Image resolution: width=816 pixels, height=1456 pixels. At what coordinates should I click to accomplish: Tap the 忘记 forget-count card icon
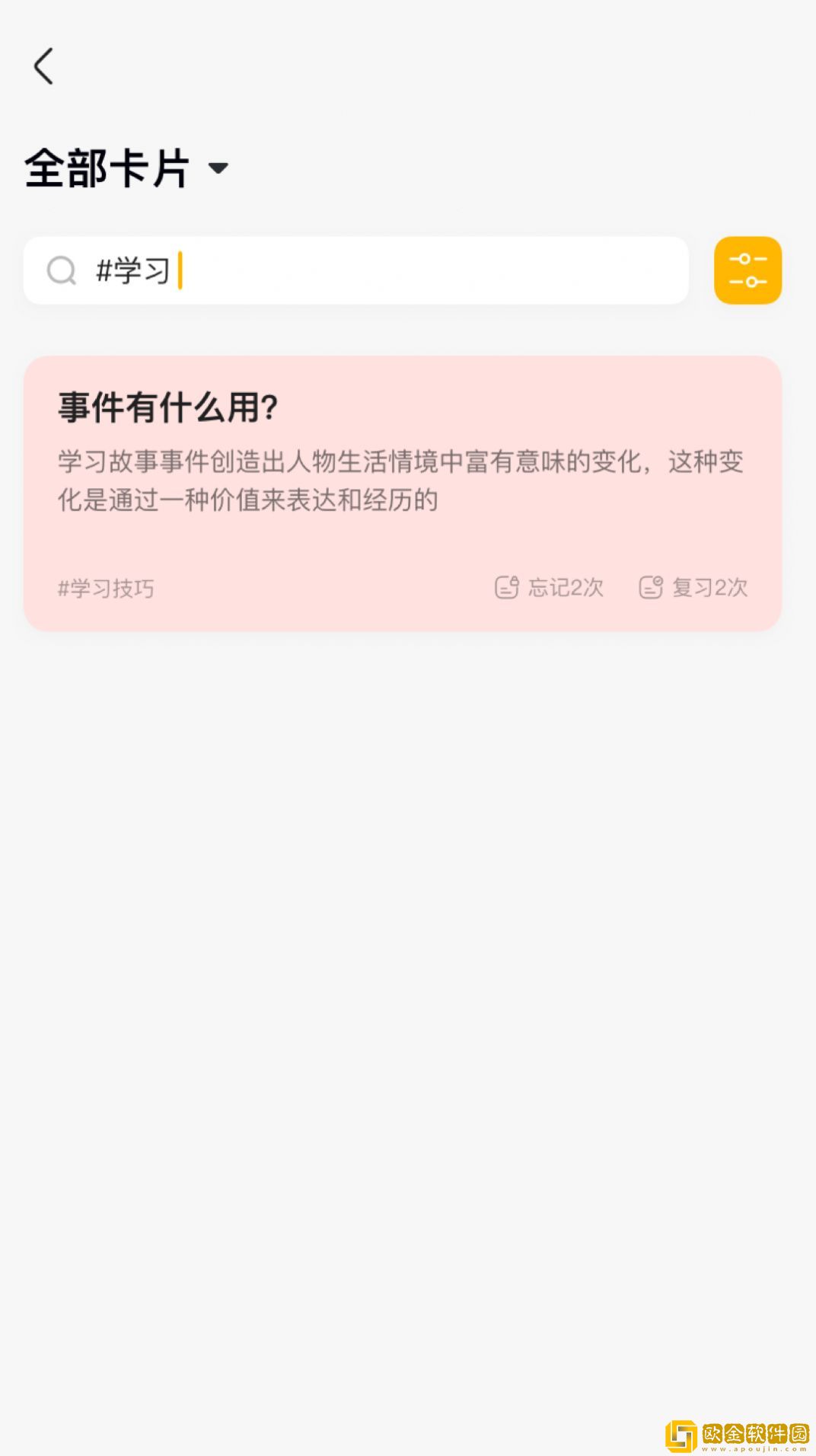click(x=508, y=586)
